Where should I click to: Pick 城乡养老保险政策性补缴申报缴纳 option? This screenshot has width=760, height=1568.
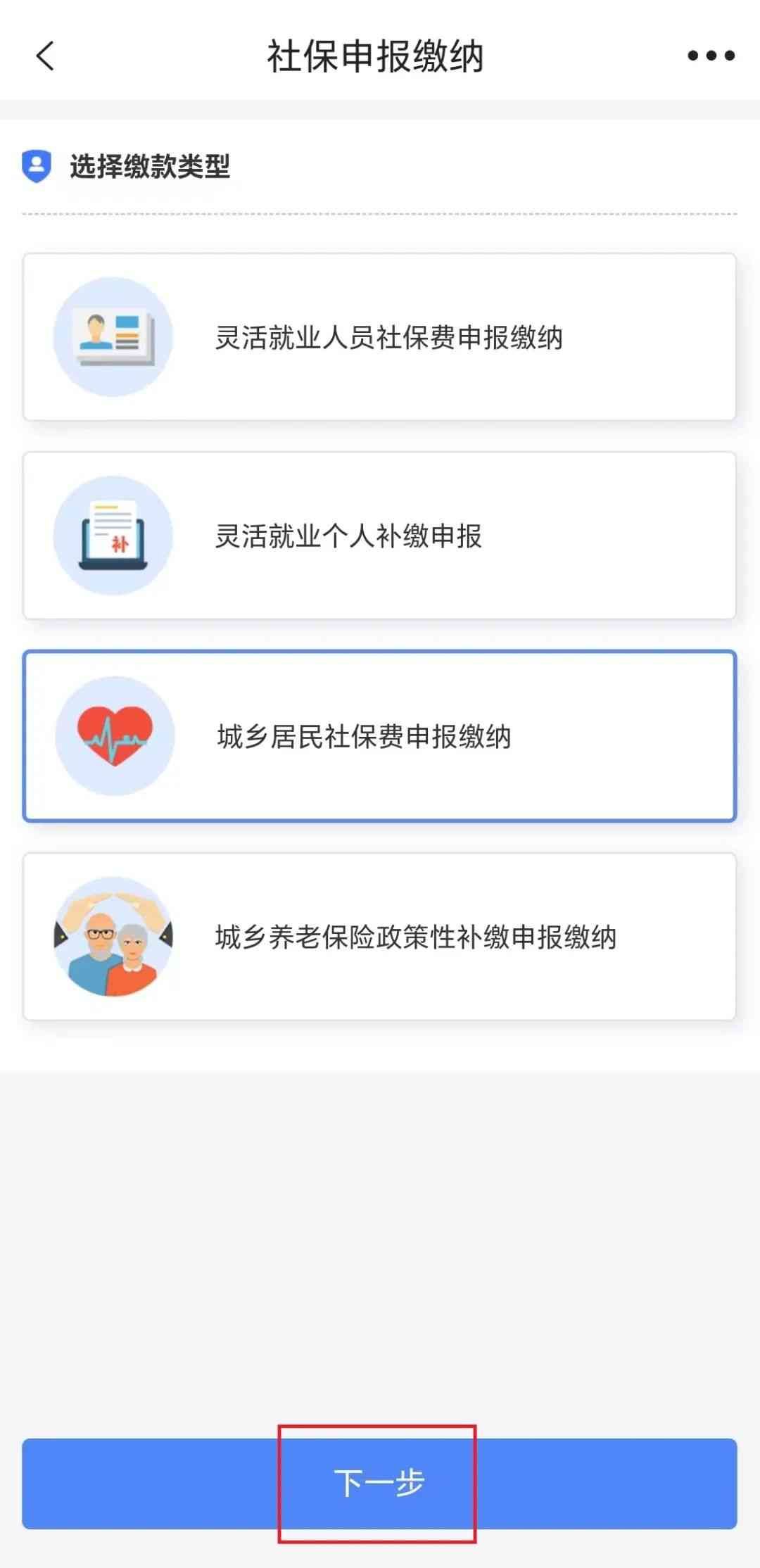point(379,937)
